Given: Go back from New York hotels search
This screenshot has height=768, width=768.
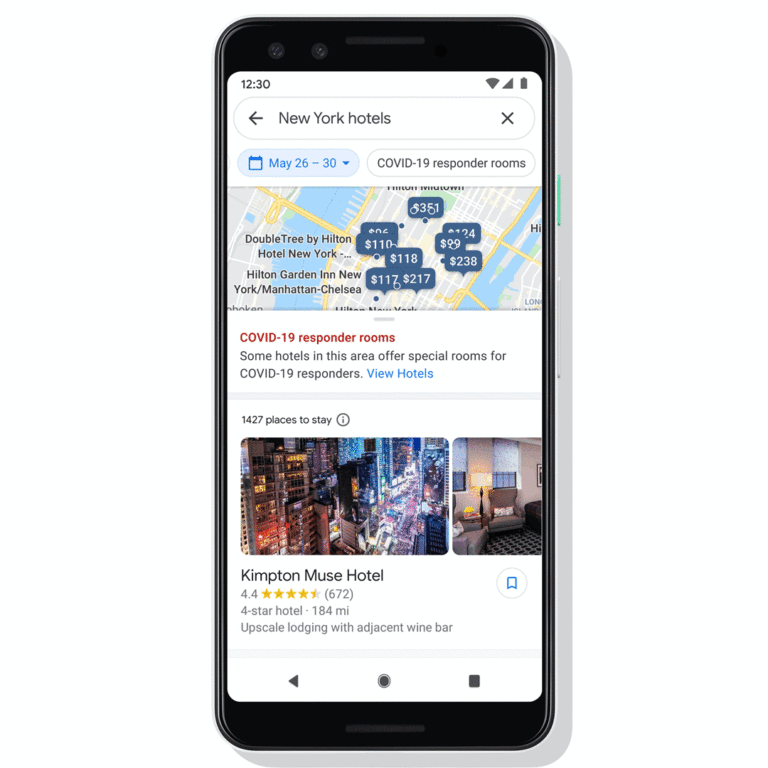Looking at the screenshot, I should click(x=256, y=118).
